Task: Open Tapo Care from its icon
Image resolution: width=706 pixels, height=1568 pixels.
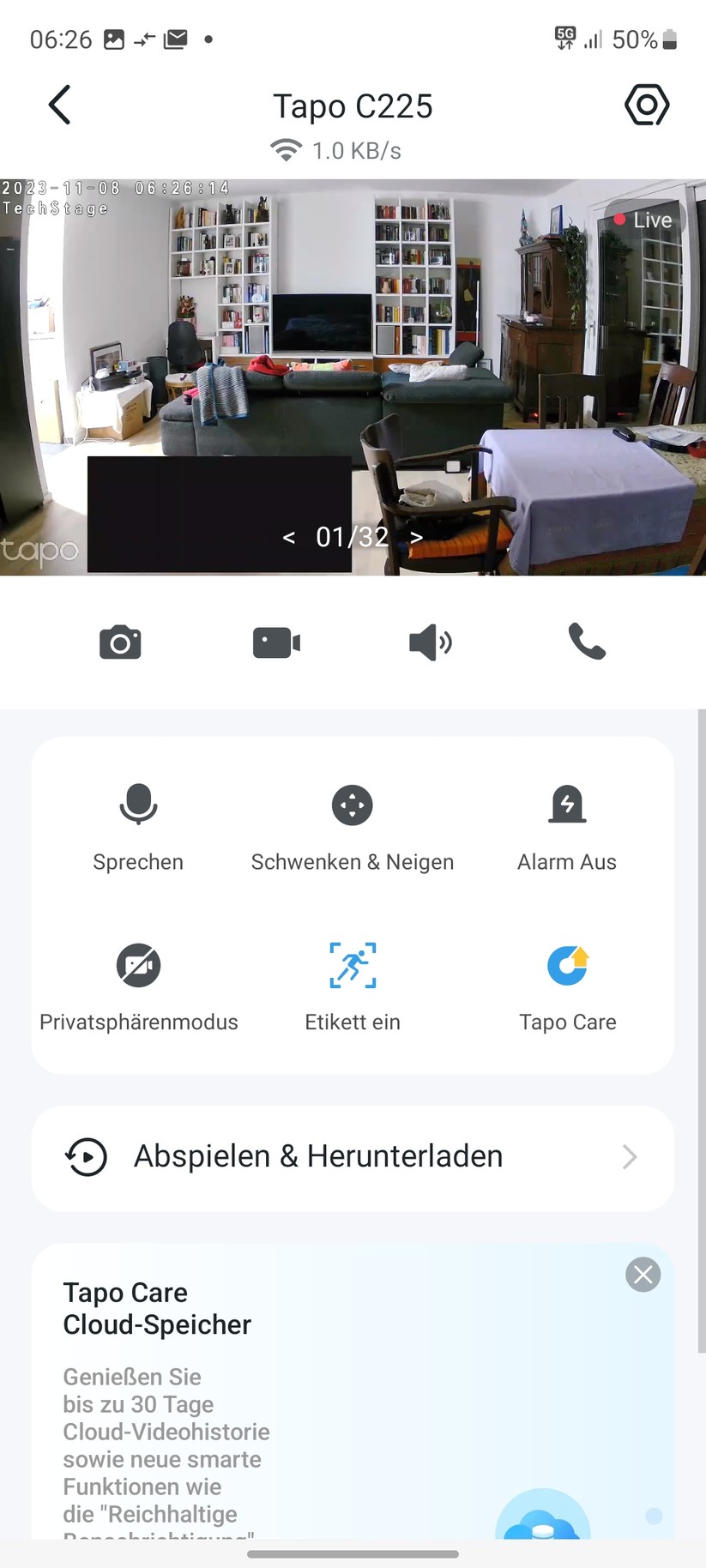Action: tap(567, 965)
